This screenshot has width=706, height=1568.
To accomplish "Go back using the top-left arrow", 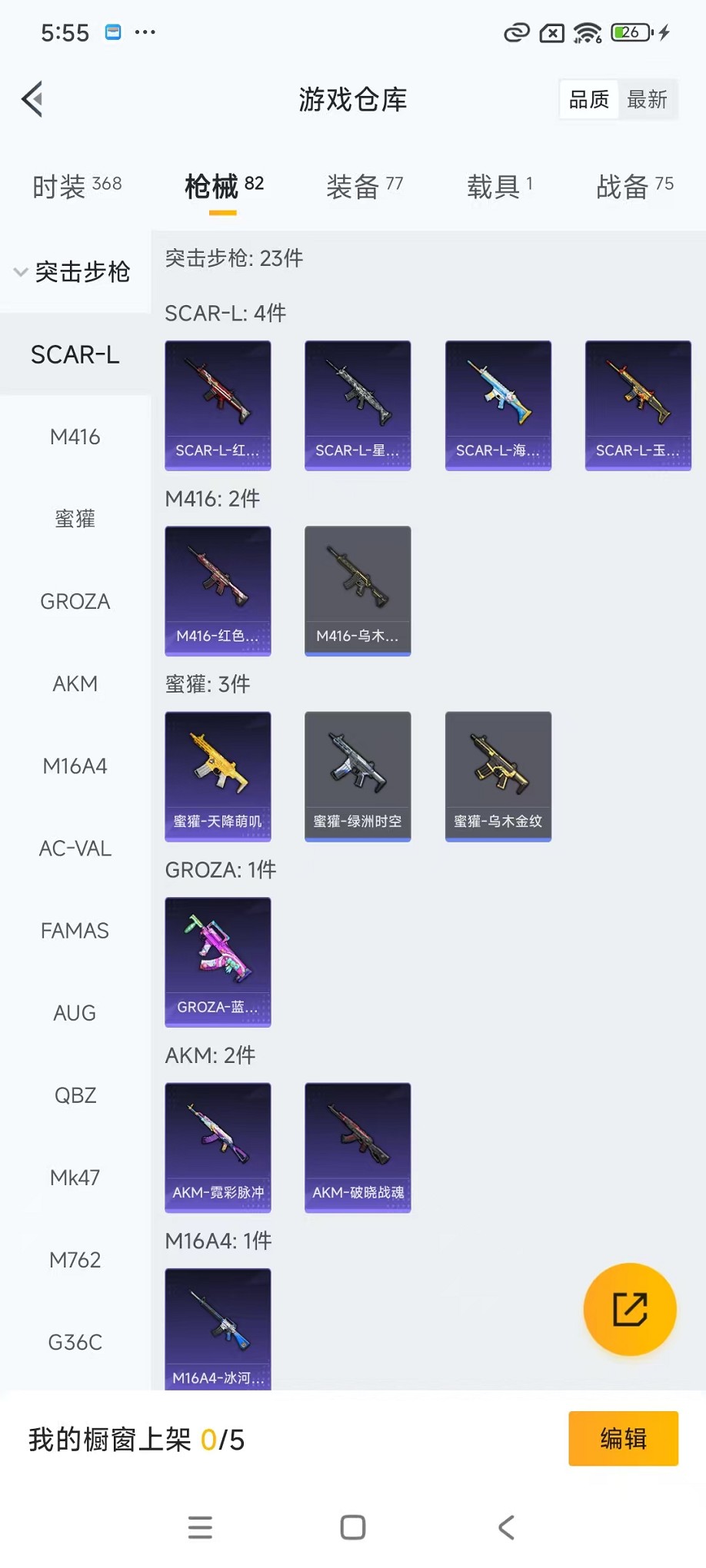I will coord(32,99).
